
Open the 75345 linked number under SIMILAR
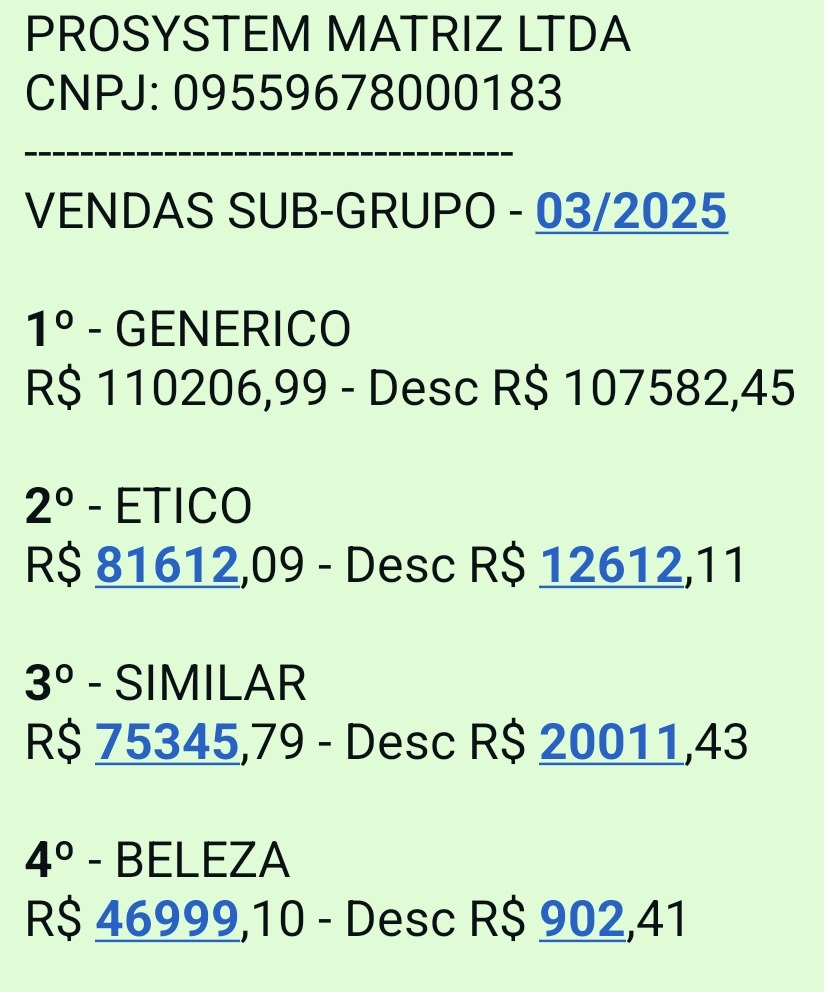tap(168, 743)
